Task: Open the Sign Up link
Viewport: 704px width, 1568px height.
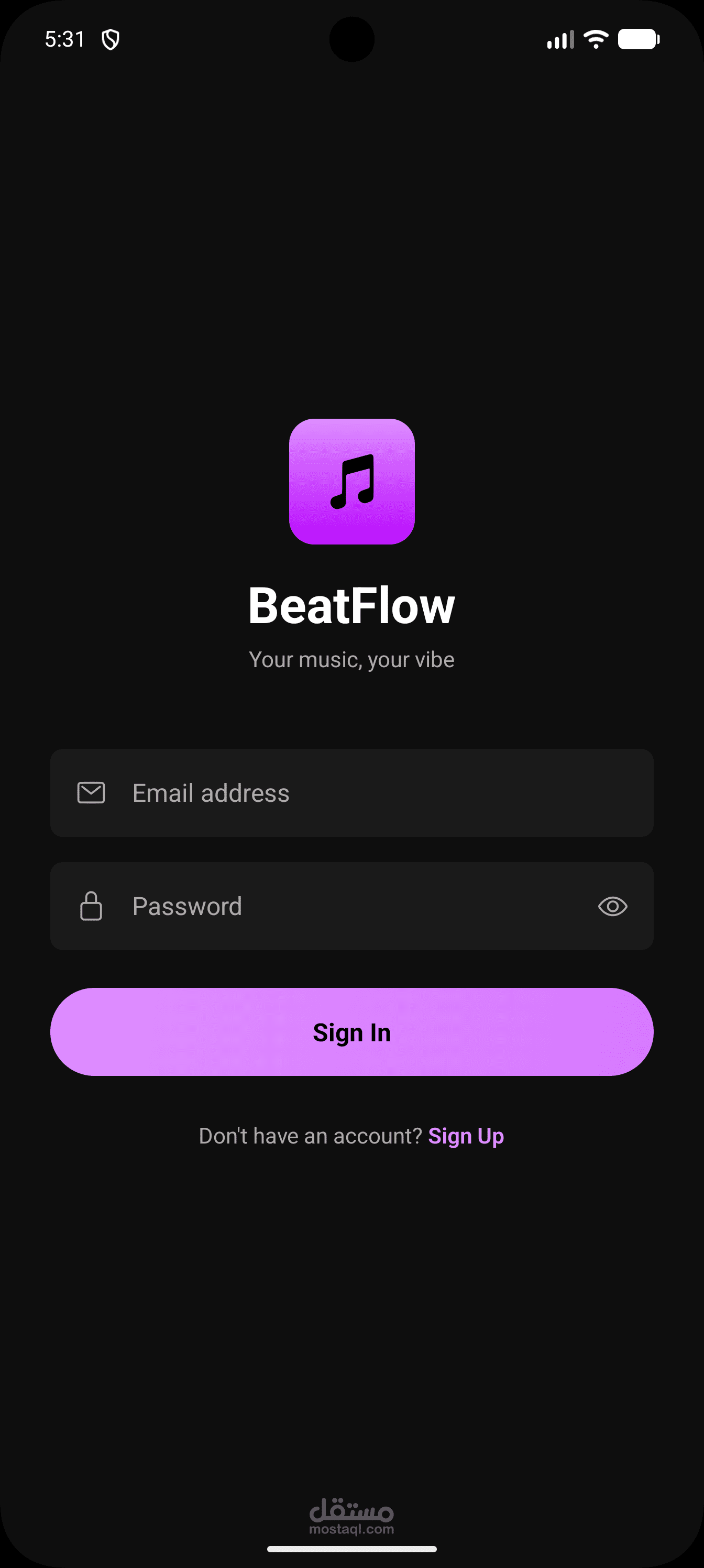Action: (x=466, y=1137)
